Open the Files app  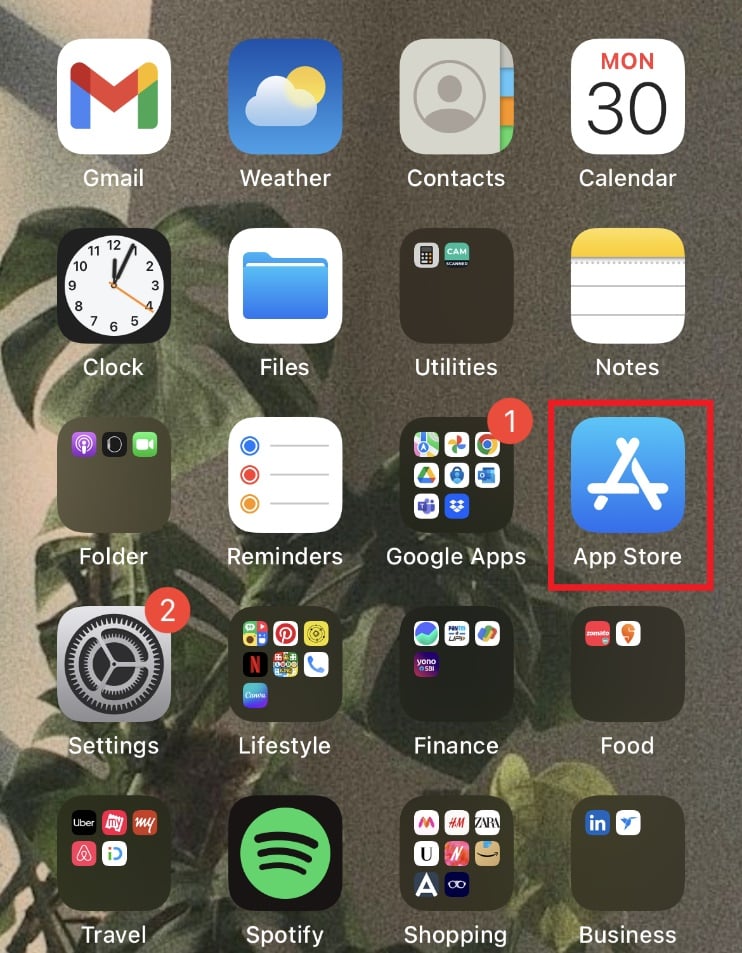285,286
